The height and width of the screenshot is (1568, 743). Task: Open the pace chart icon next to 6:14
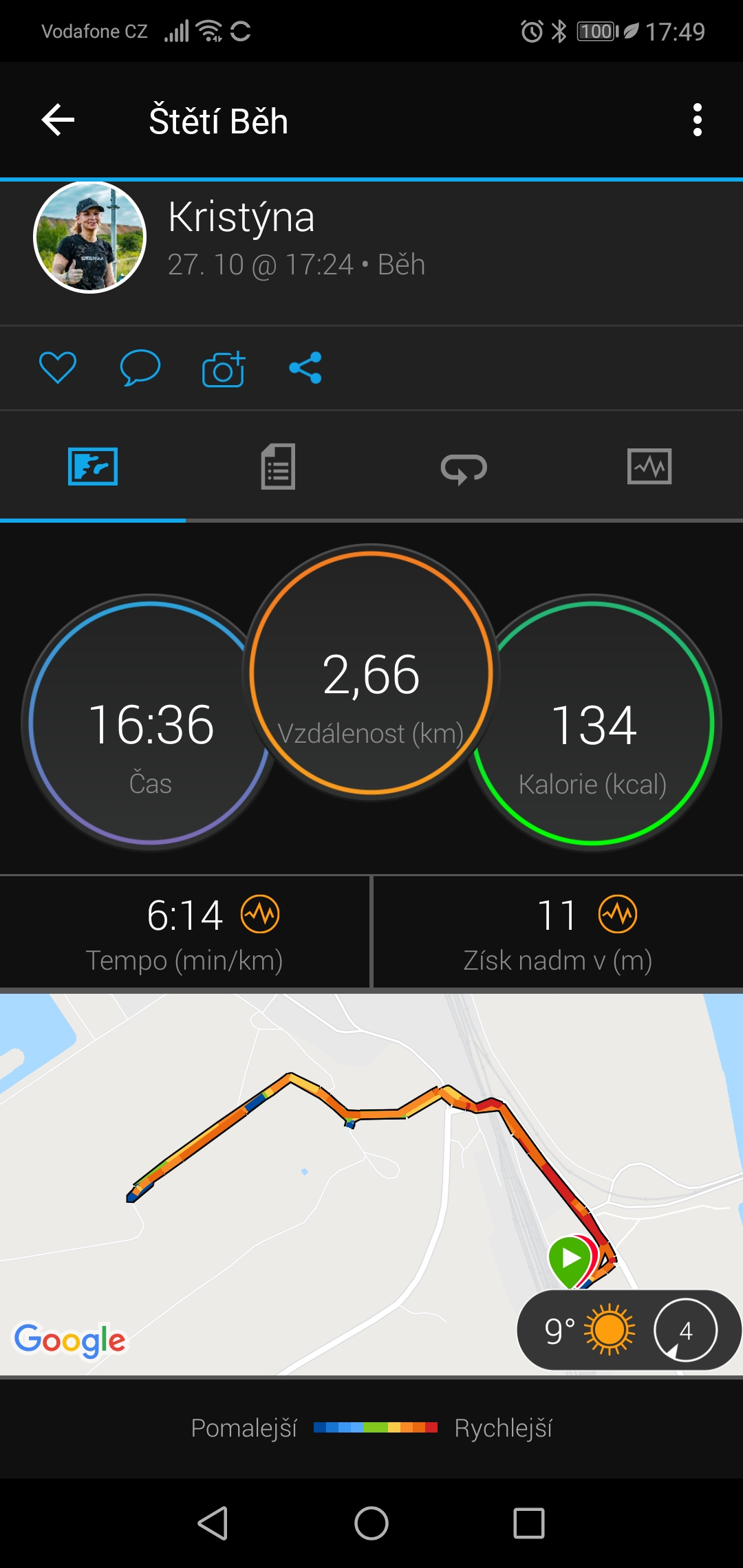[x=260, y=914]
